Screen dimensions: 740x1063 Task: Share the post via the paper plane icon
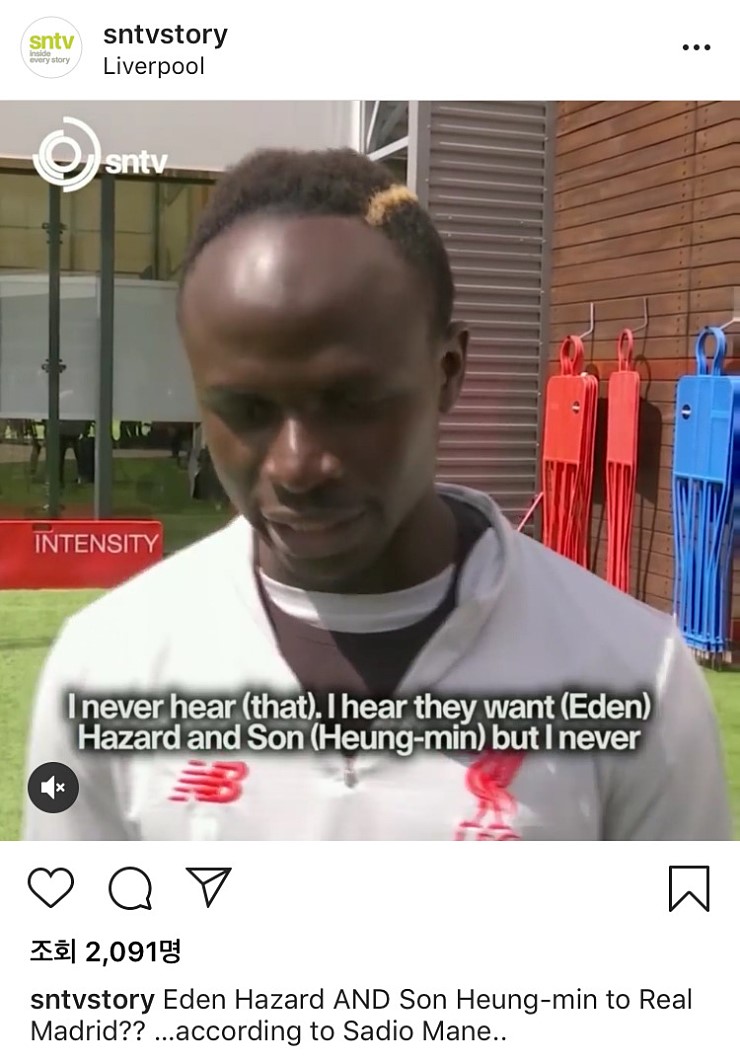pyautogui.click(x=209, y=887)
